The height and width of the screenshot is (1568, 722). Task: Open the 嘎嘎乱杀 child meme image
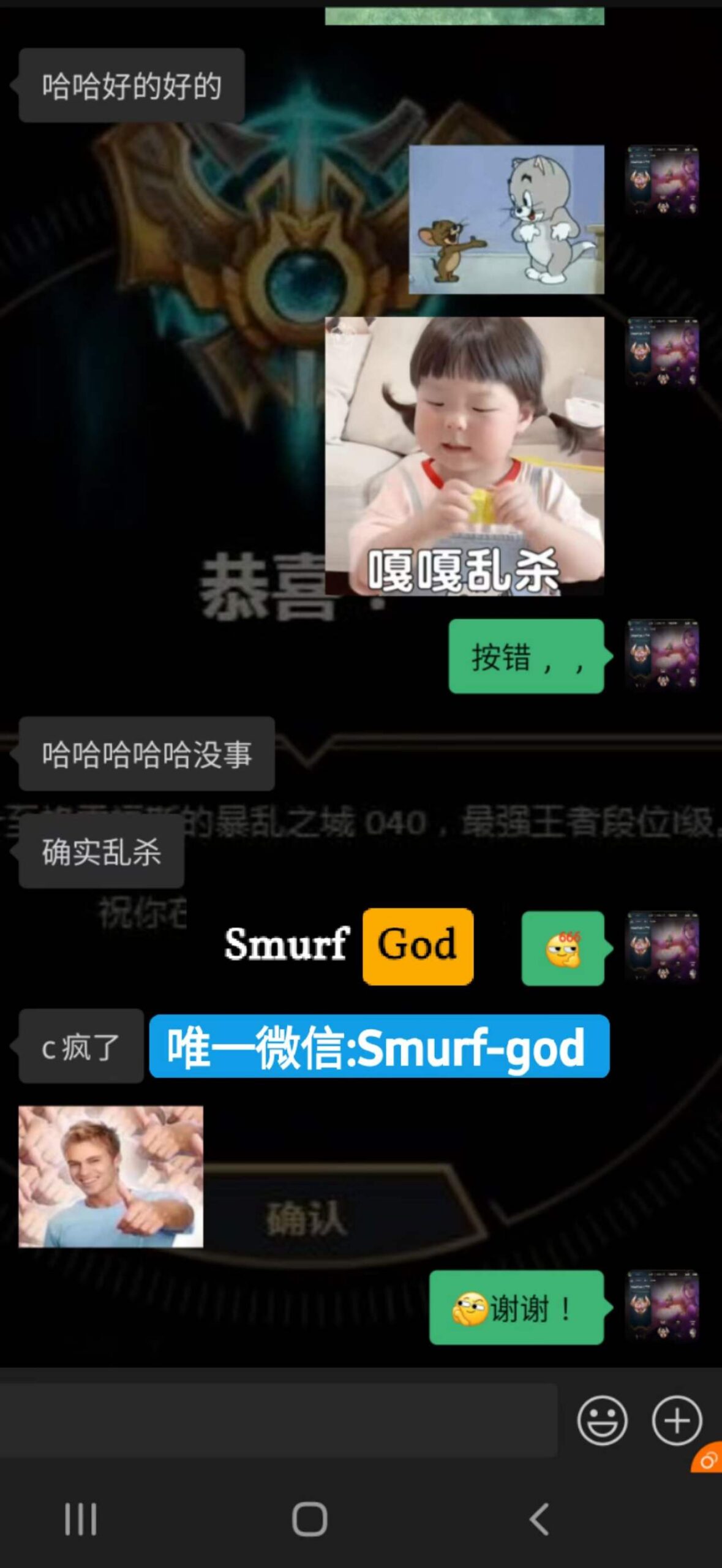coord(464,456)
